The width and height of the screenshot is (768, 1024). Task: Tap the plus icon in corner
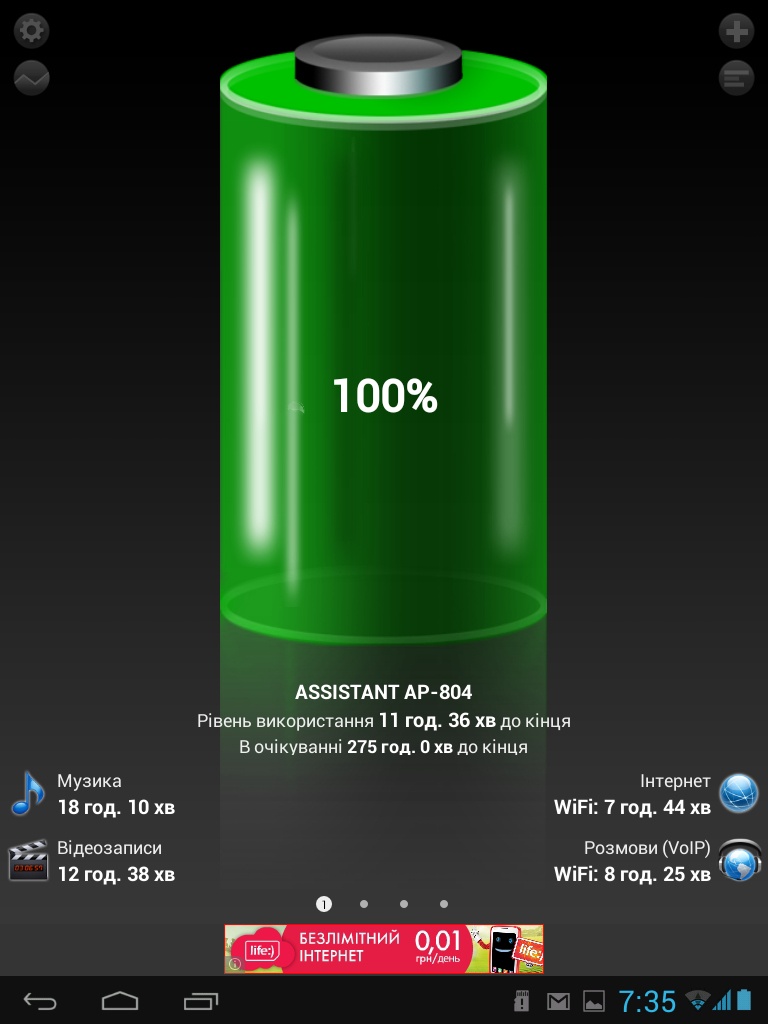tap(736, 30)
